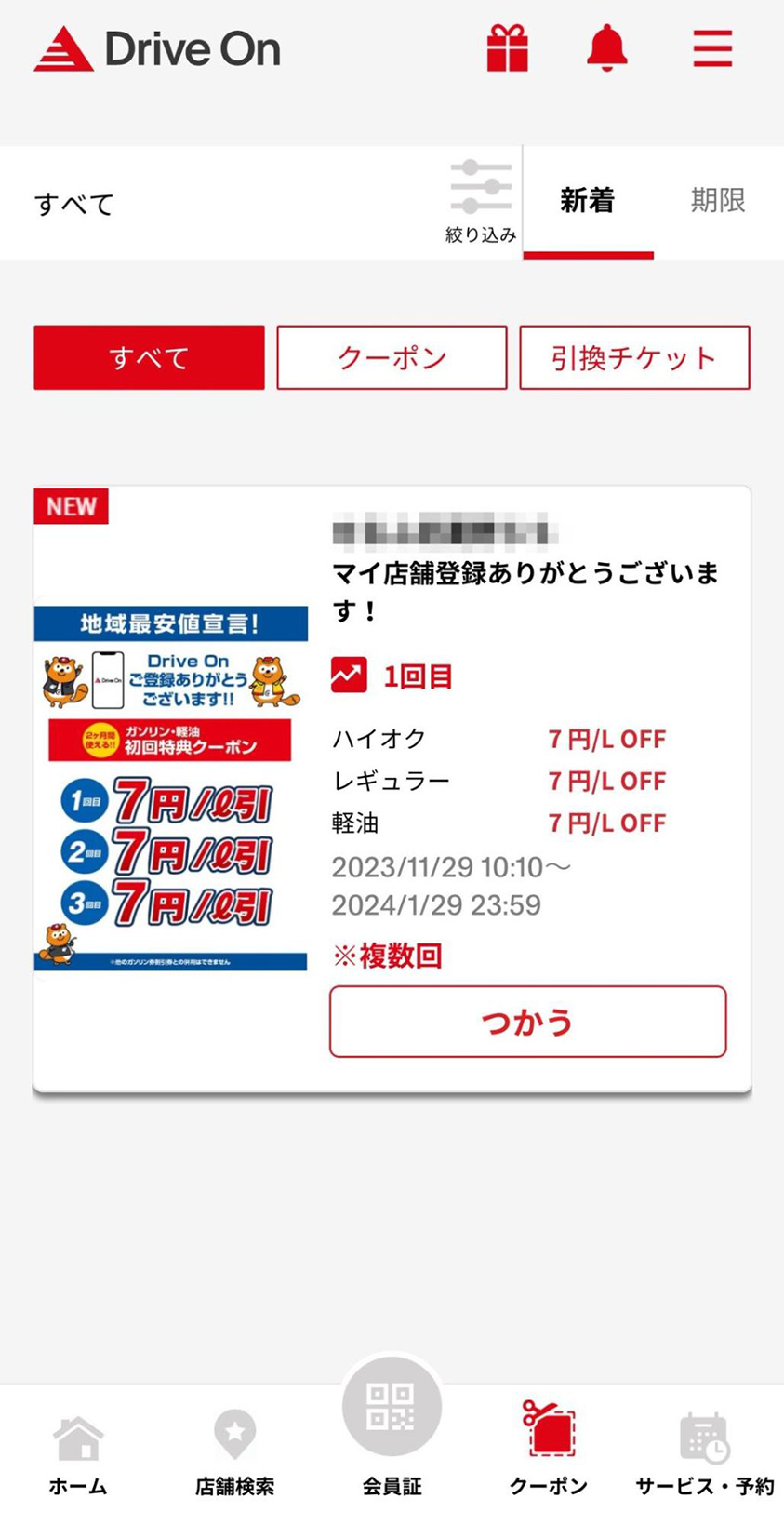The width and height of the screenshot is (784, 1525).
Task: Show the 会員証 QR code
Action: [392, 1424]
